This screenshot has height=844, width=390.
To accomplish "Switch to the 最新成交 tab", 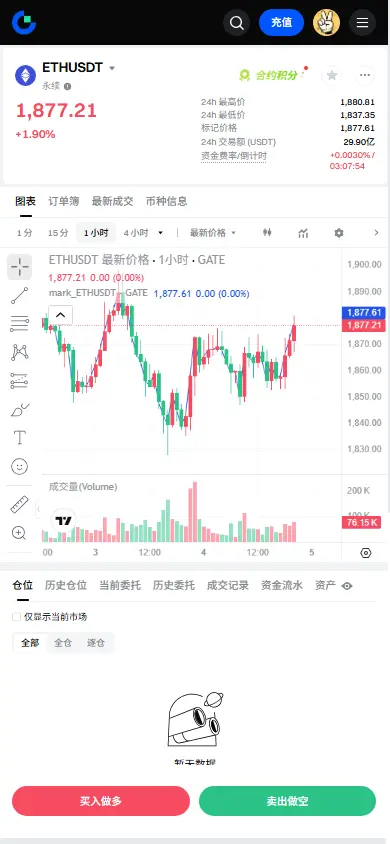I will click(x=112, y=201).
